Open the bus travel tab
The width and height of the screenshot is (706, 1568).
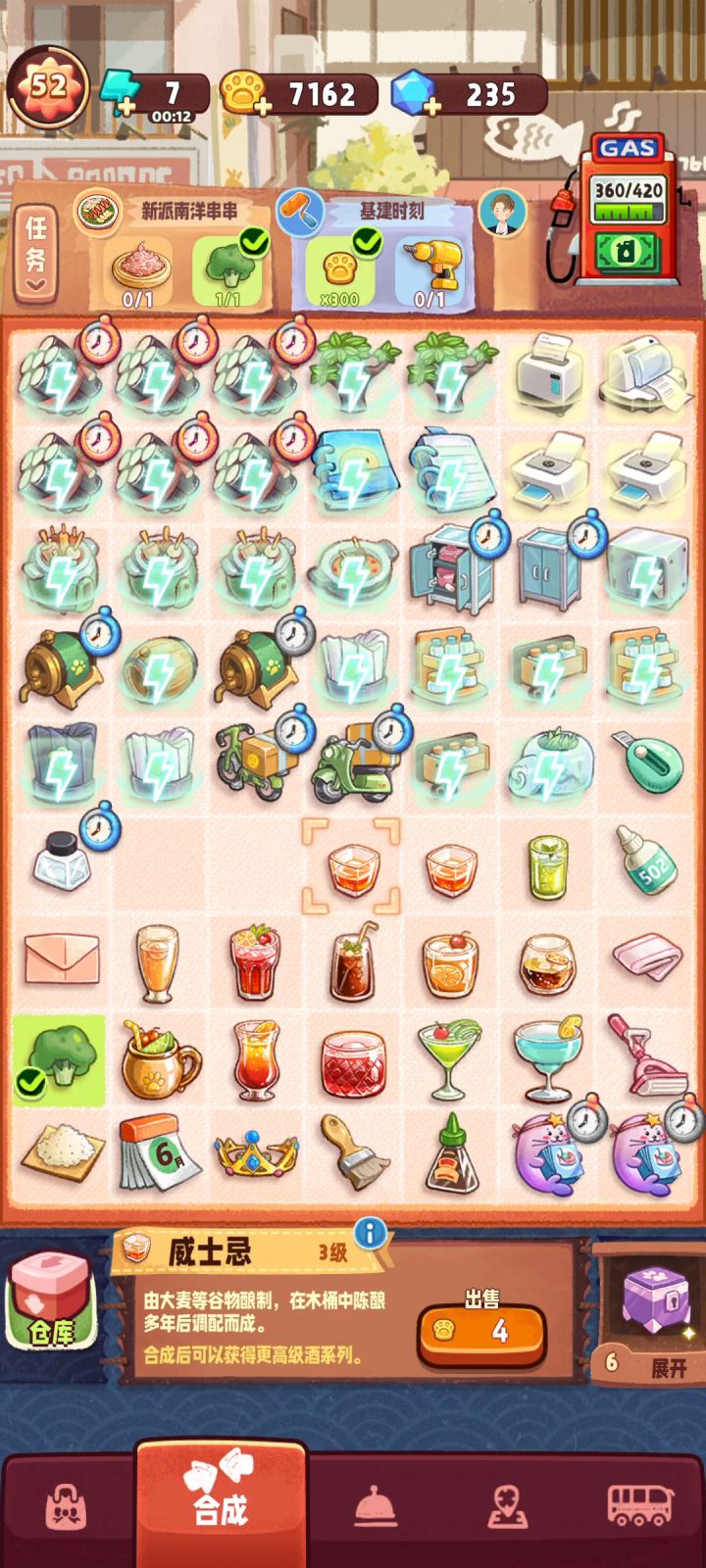coord(640,1508)
